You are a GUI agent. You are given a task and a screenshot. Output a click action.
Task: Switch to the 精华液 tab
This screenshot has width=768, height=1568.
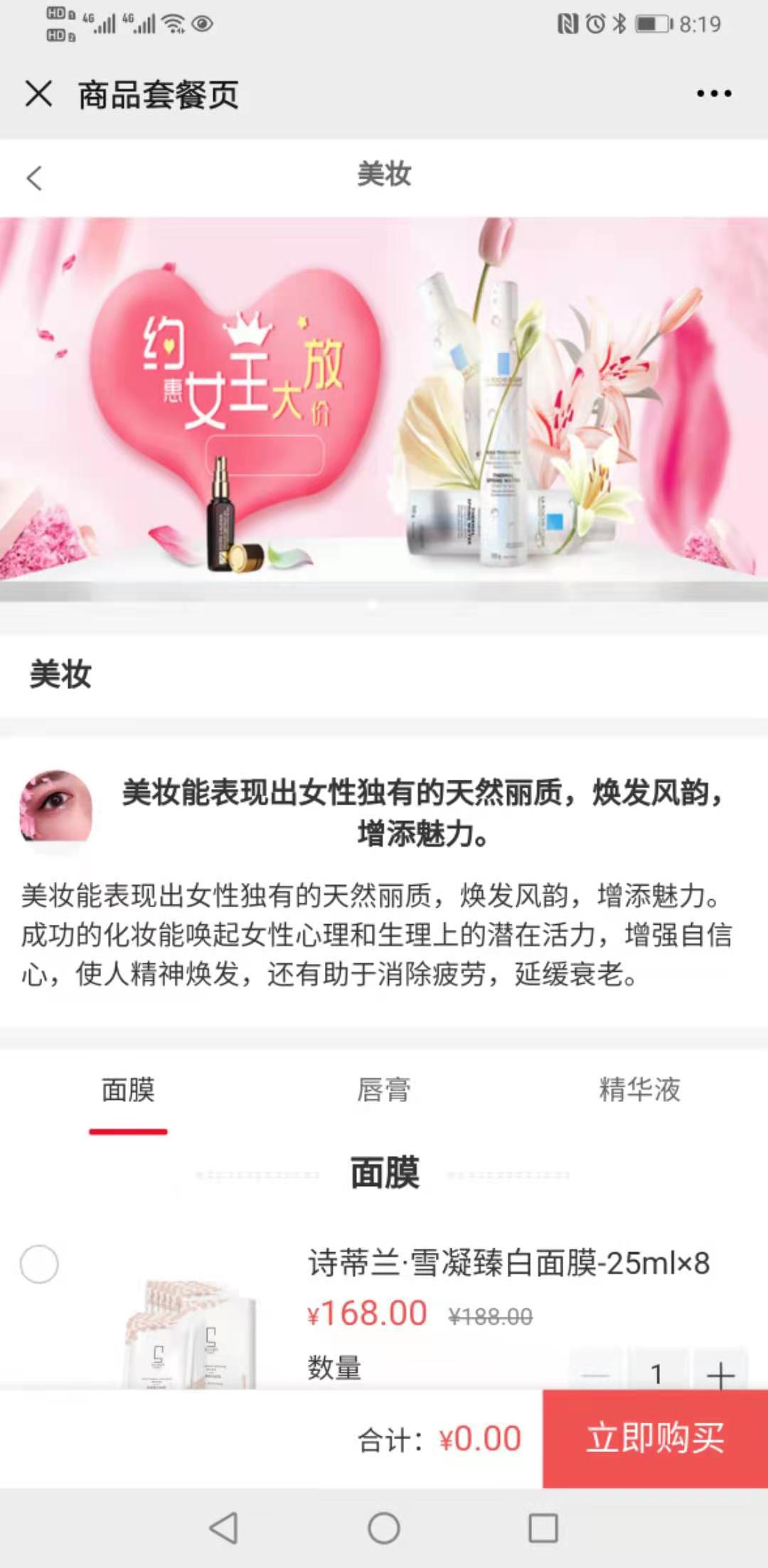tap(639, 1091)
